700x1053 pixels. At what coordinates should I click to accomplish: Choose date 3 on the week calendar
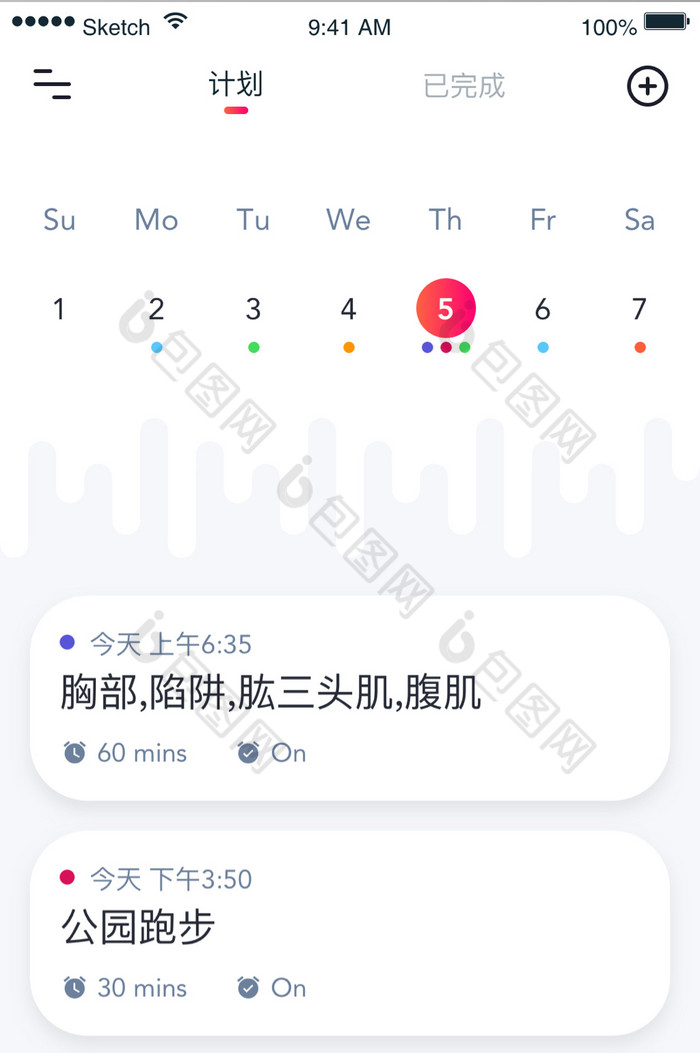click(253, 309)
